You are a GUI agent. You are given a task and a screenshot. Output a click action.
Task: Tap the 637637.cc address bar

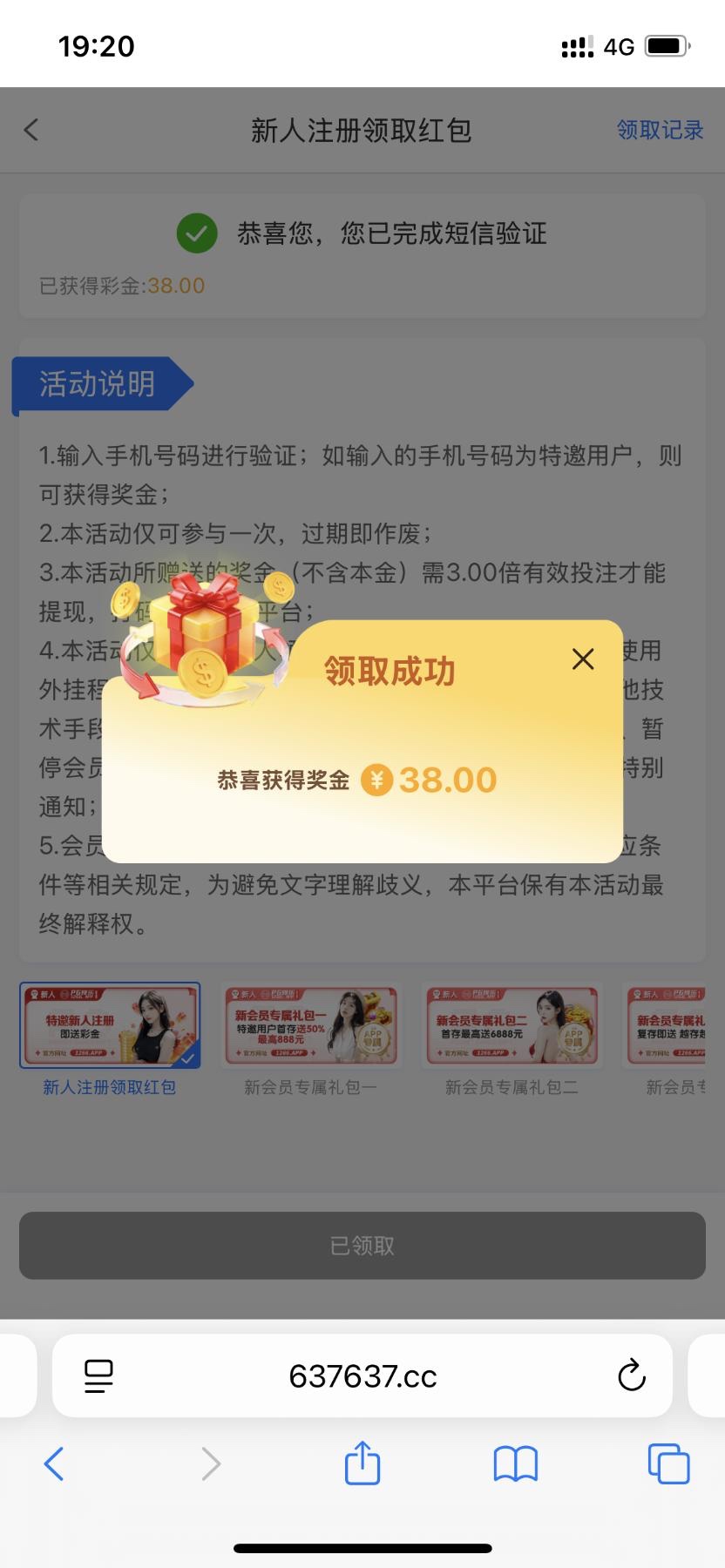(x=362, y=1376)
